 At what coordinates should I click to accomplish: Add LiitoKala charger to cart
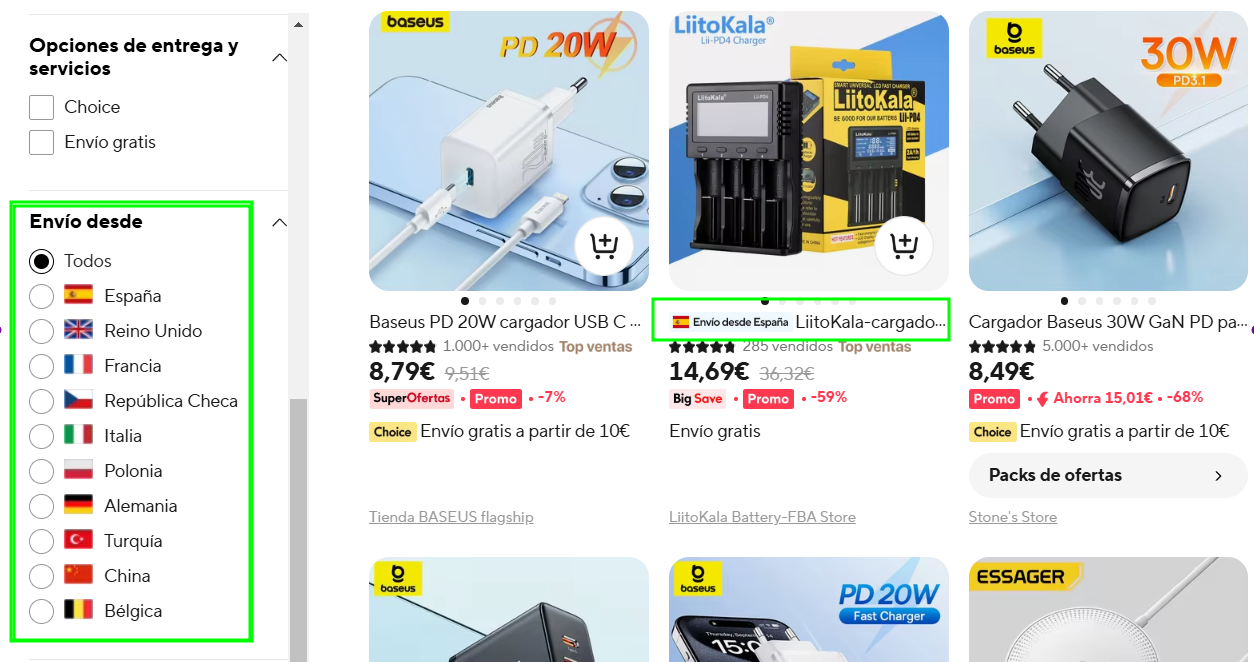click(x=903, y=245)
